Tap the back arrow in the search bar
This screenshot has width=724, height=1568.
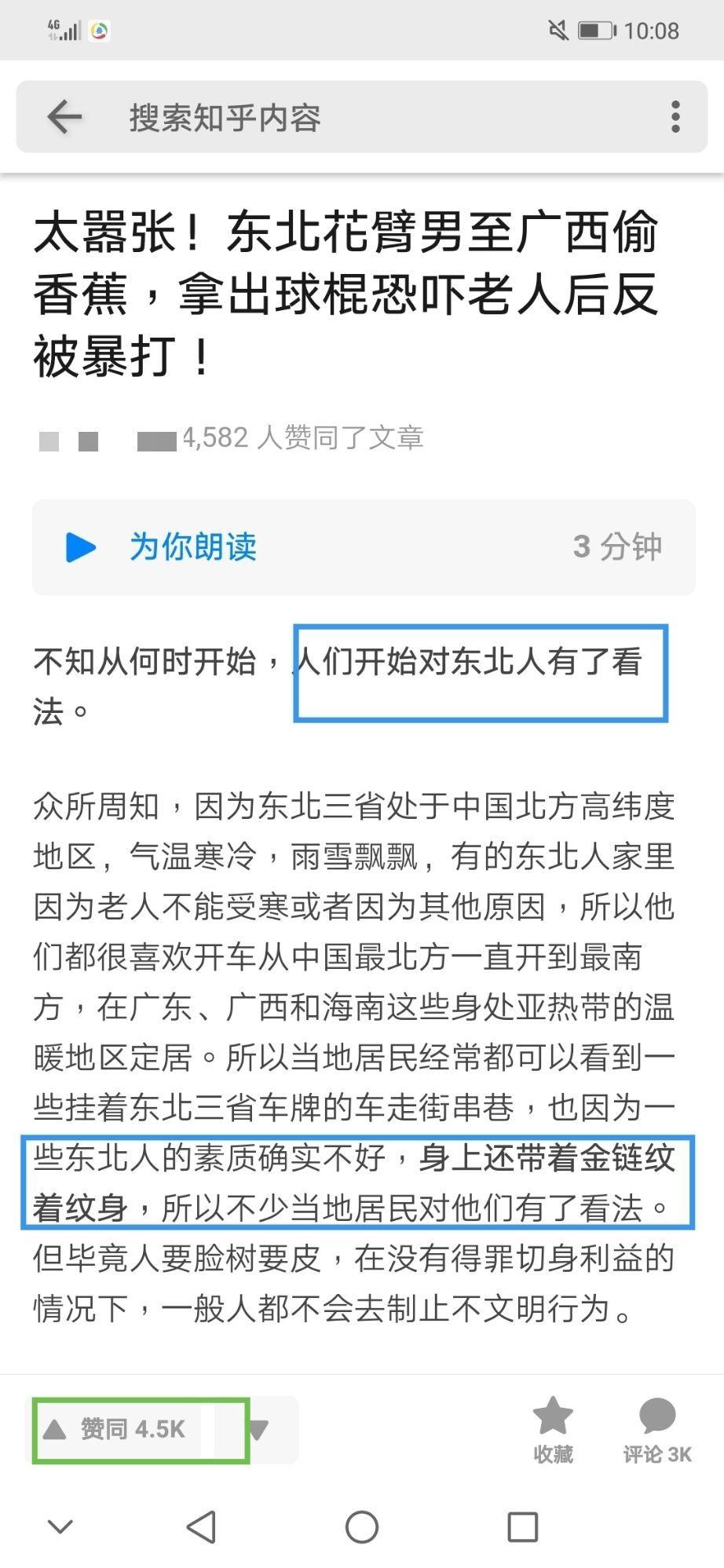click(x=63, y=117)
